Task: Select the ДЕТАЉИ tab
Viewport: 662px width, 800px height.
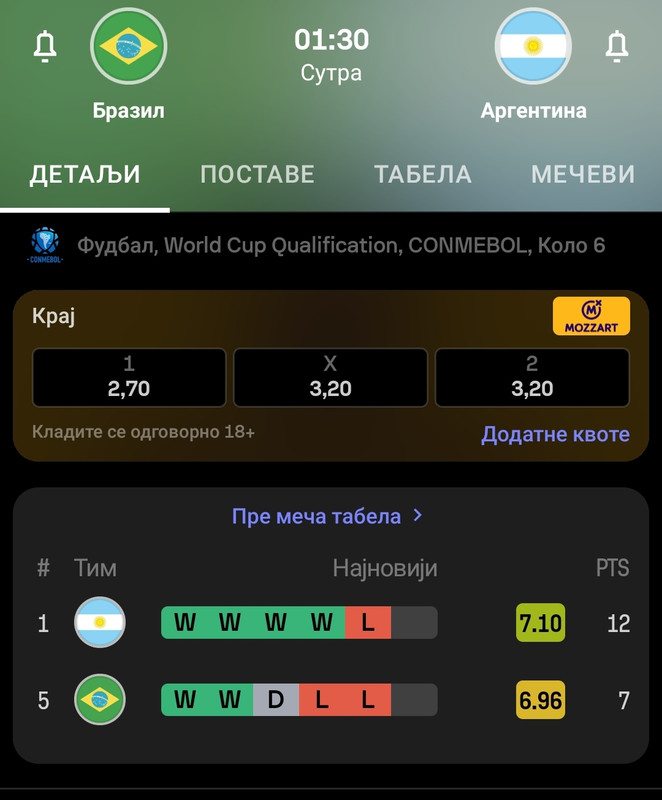Action: point(85,175)
